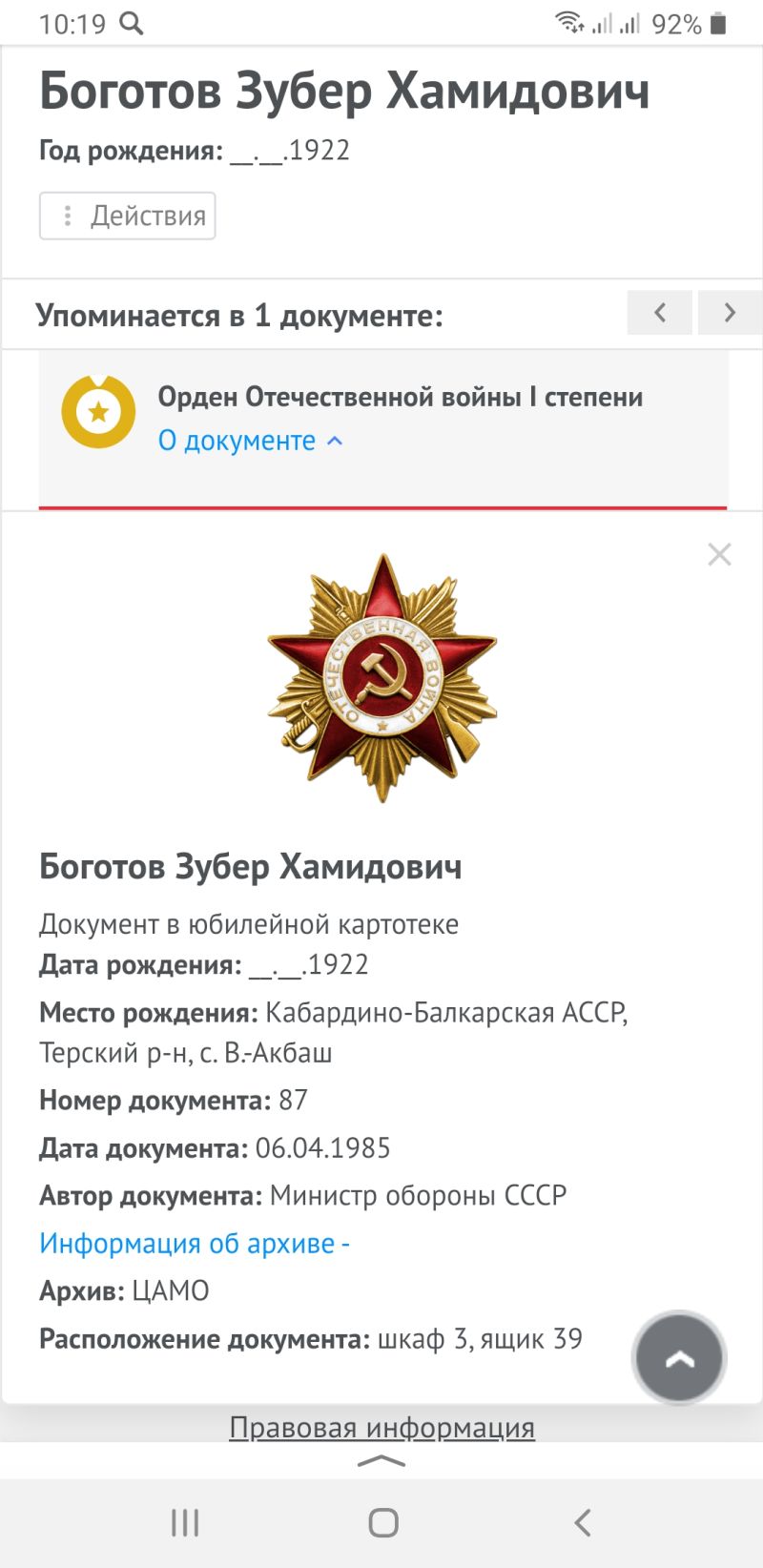Expand the bottom browser bar chevron
763x1568 pixels.
(381, 1461)
